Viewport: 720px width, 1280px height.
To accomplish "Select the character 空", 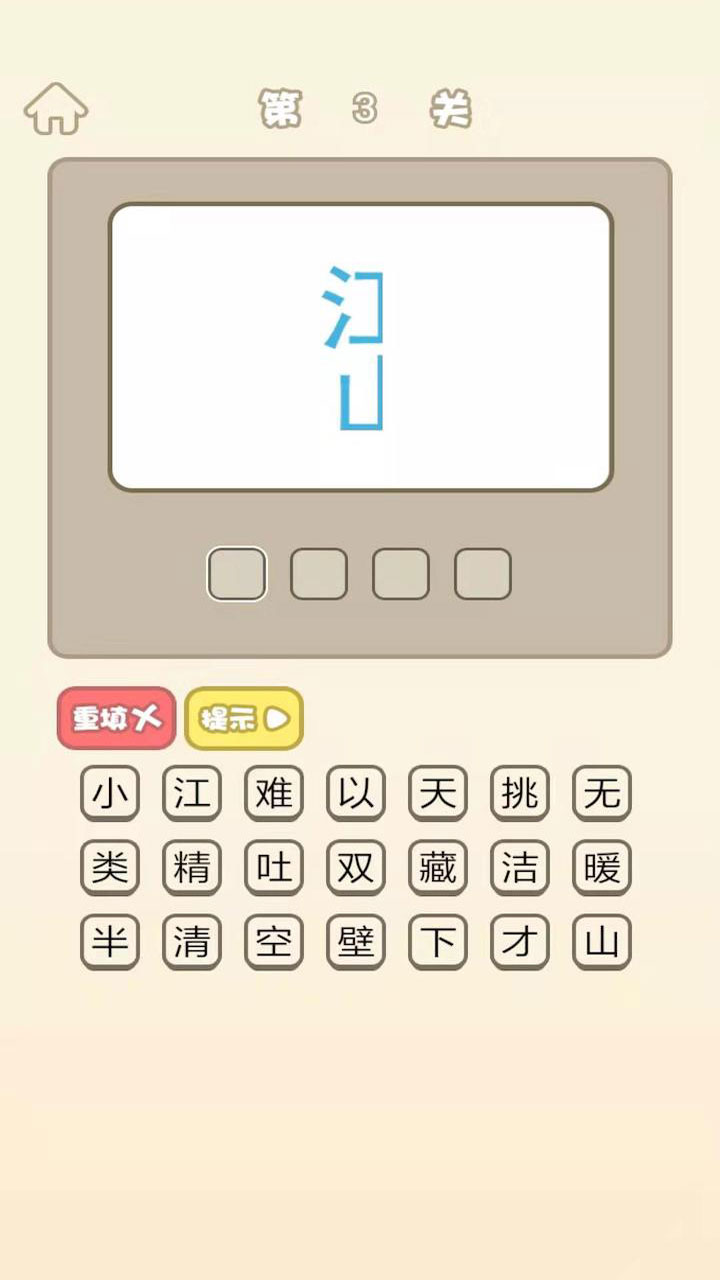I will [274, 941].
